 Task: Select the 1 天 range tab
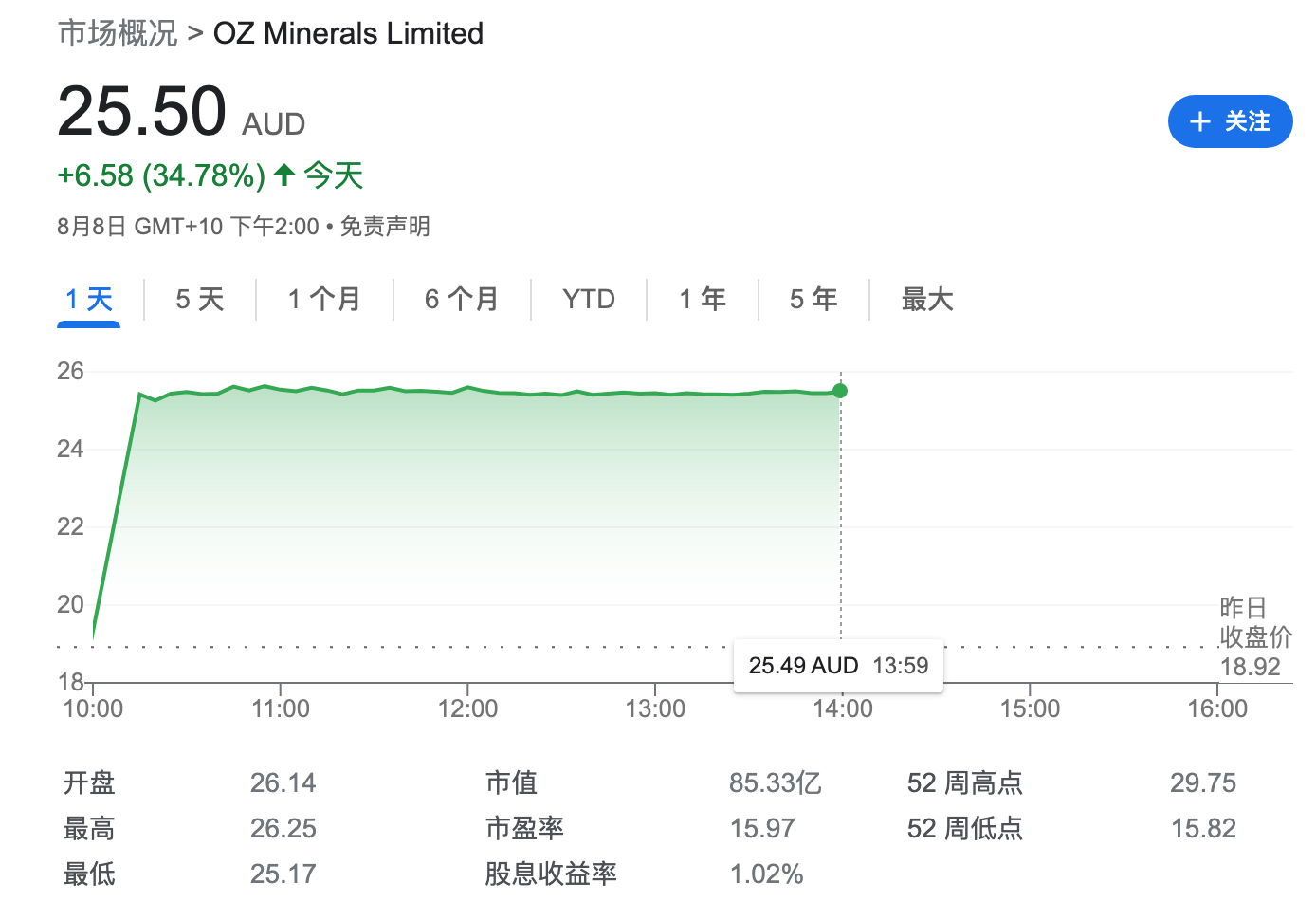89,300
